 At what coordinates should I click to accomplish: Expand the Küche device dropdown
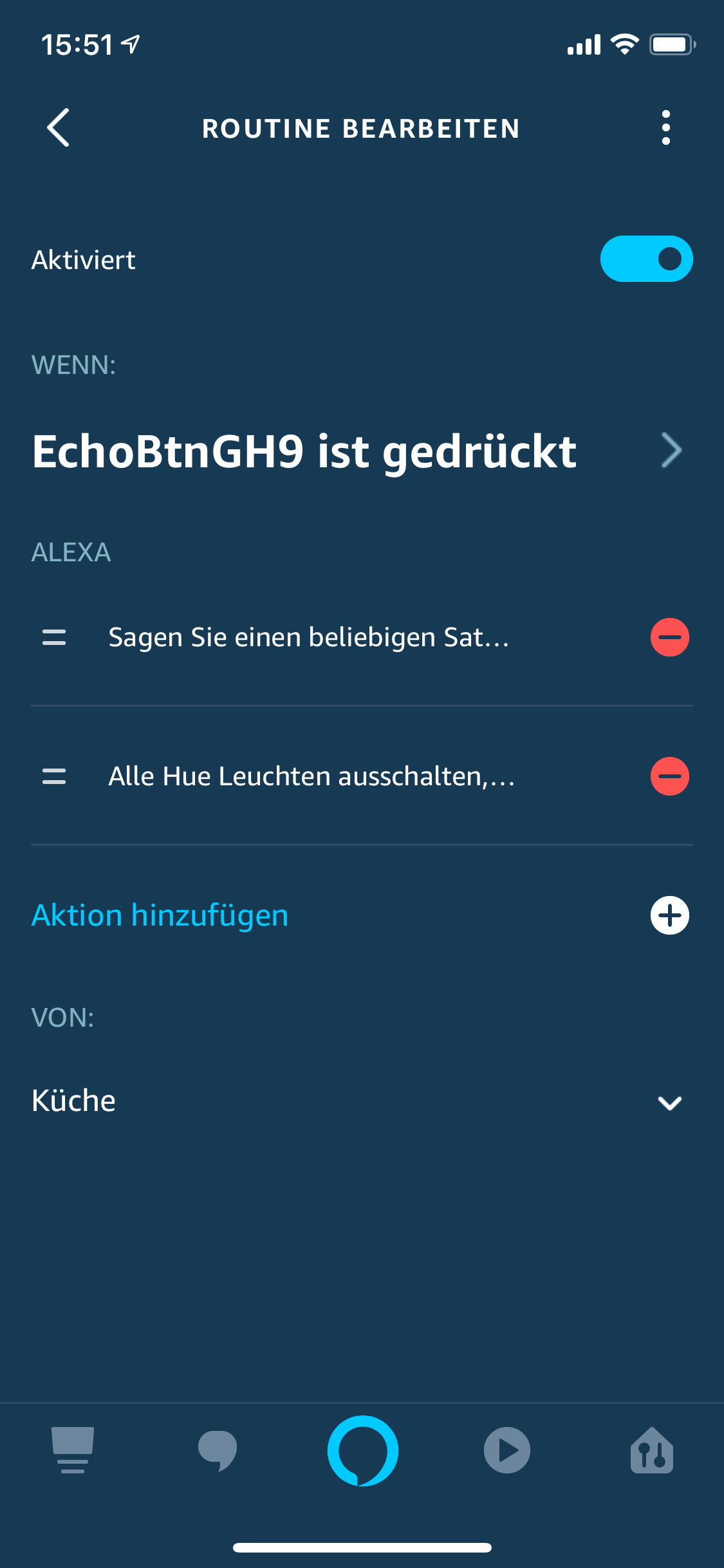(x=669, y=1103)
